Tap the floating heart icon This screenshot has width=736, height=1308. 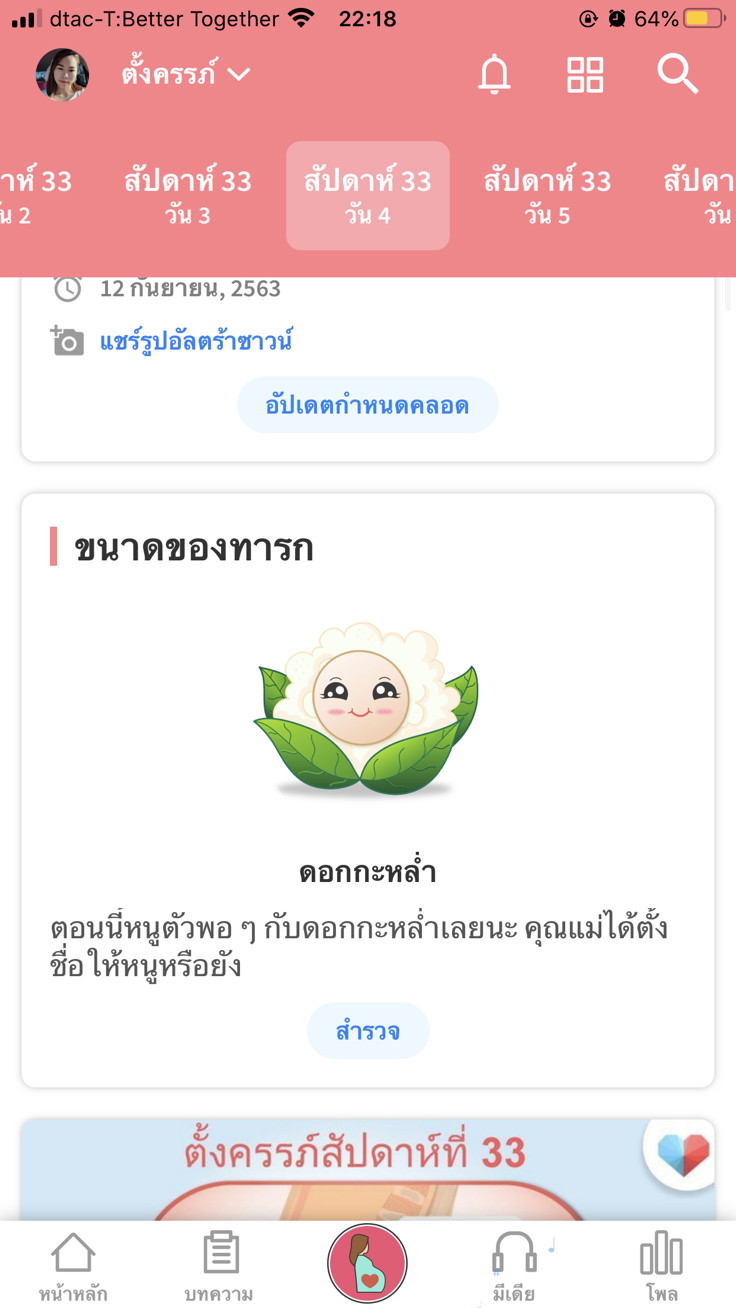pyautogui.click(x=683, y=1153)
